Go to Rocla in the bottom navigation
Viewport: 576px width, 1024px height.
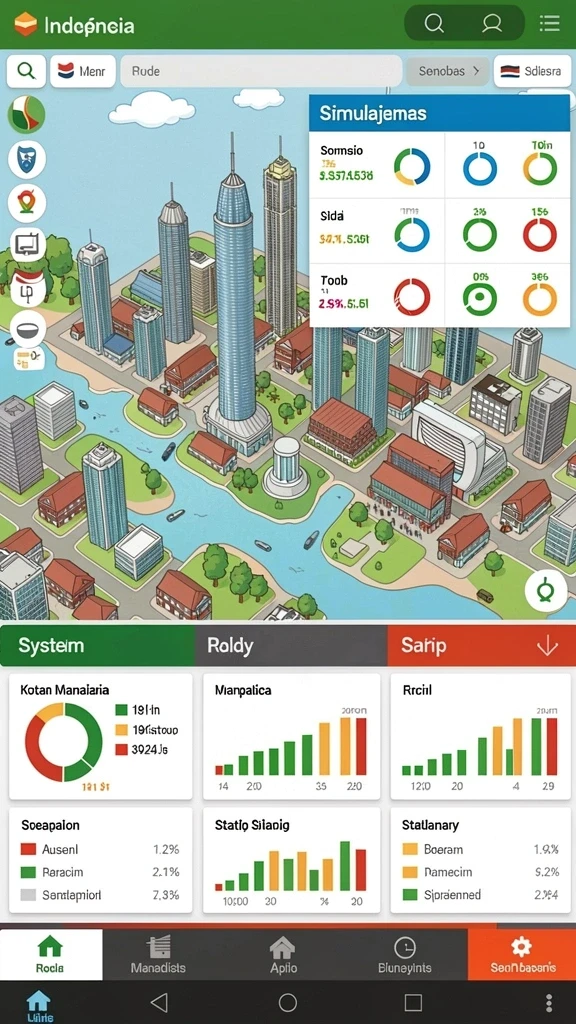tap(51, 954)
